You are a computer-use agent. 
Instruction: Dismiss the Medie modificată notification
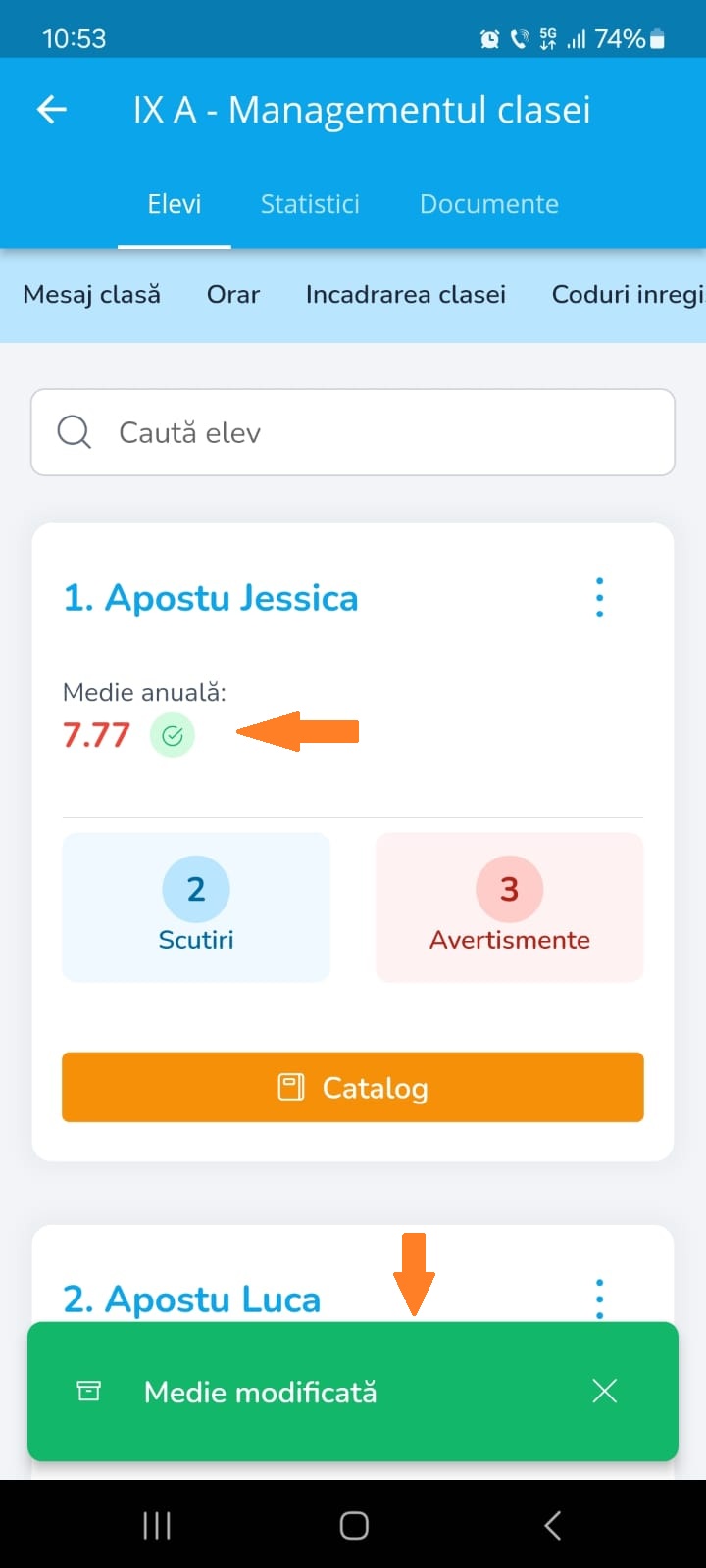coord(605,1391)
